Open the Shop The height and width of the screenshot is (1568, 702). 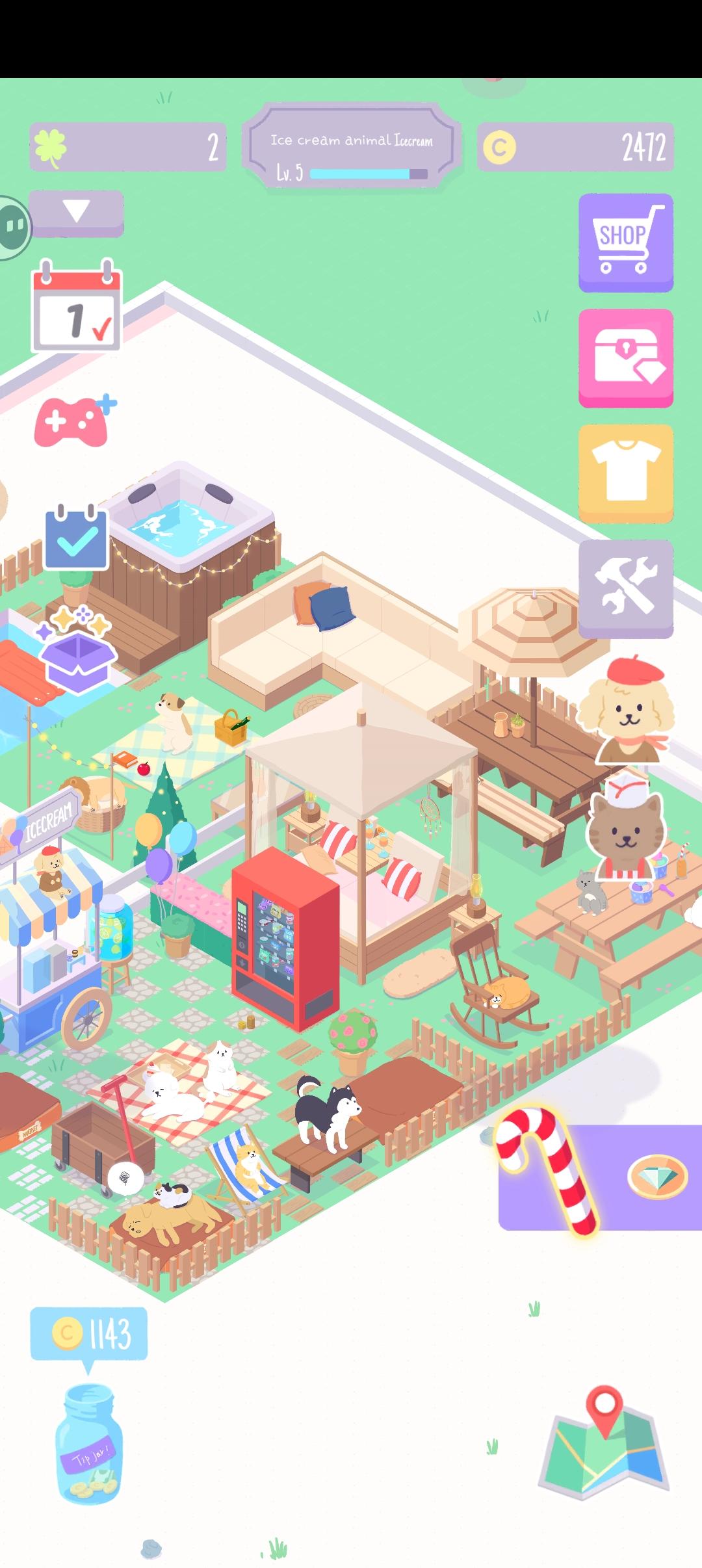pos(623,241)
